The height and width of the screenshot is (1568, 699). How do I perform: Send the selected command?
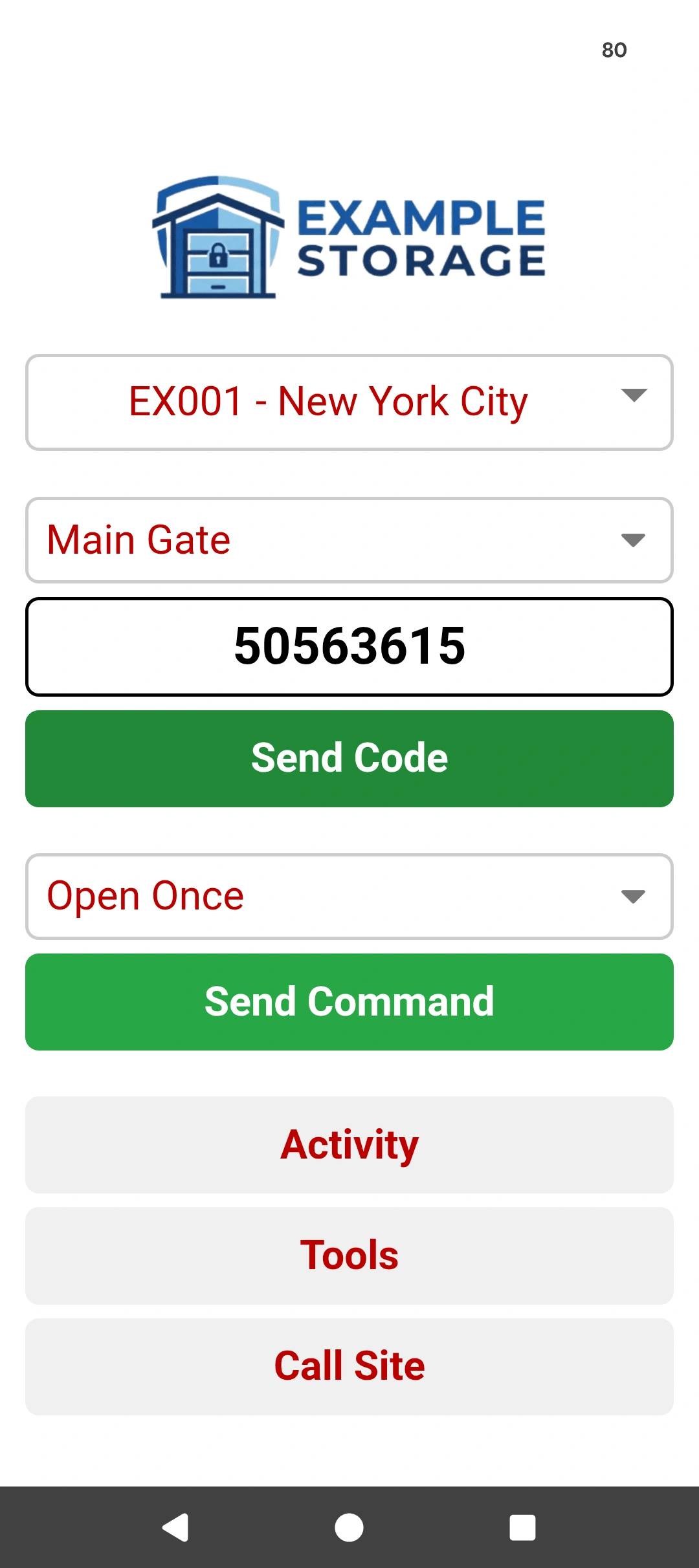pyautogui.click(x=349, y=1002)
